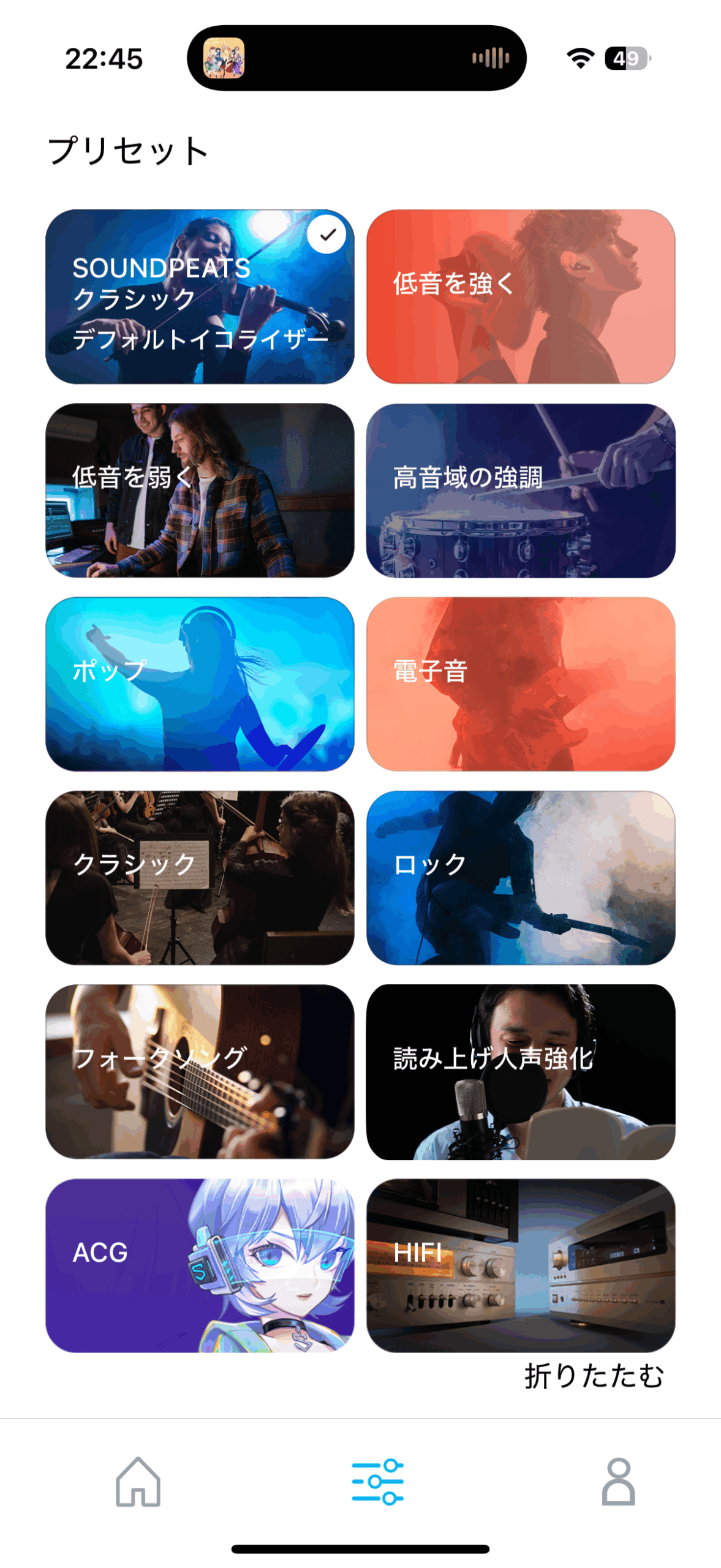Choose the 低音を強く preset
721x1568 pixels.
point(520,296)
